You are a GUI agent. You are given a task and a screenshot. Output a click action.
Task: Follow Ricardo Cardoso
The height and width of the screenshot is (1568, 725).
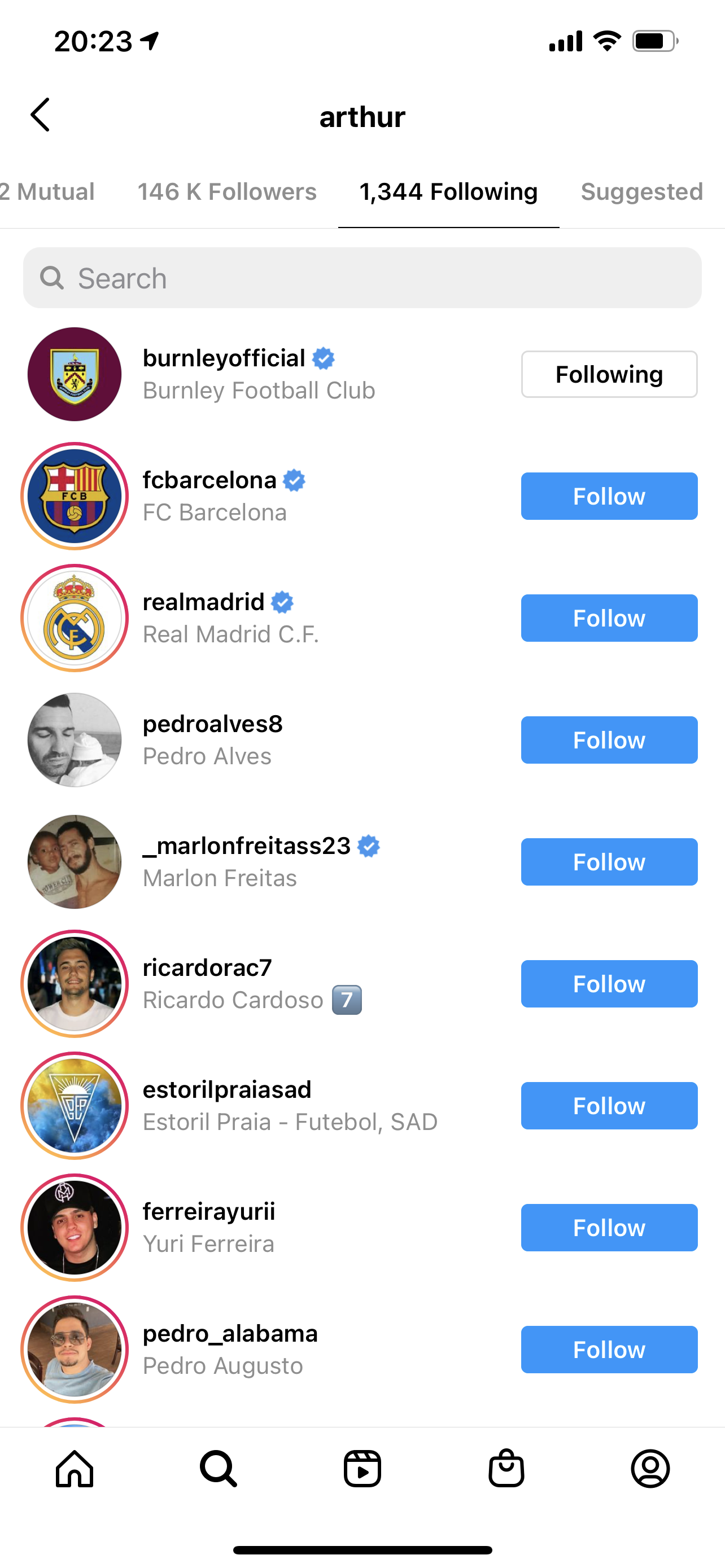point(609,984)
